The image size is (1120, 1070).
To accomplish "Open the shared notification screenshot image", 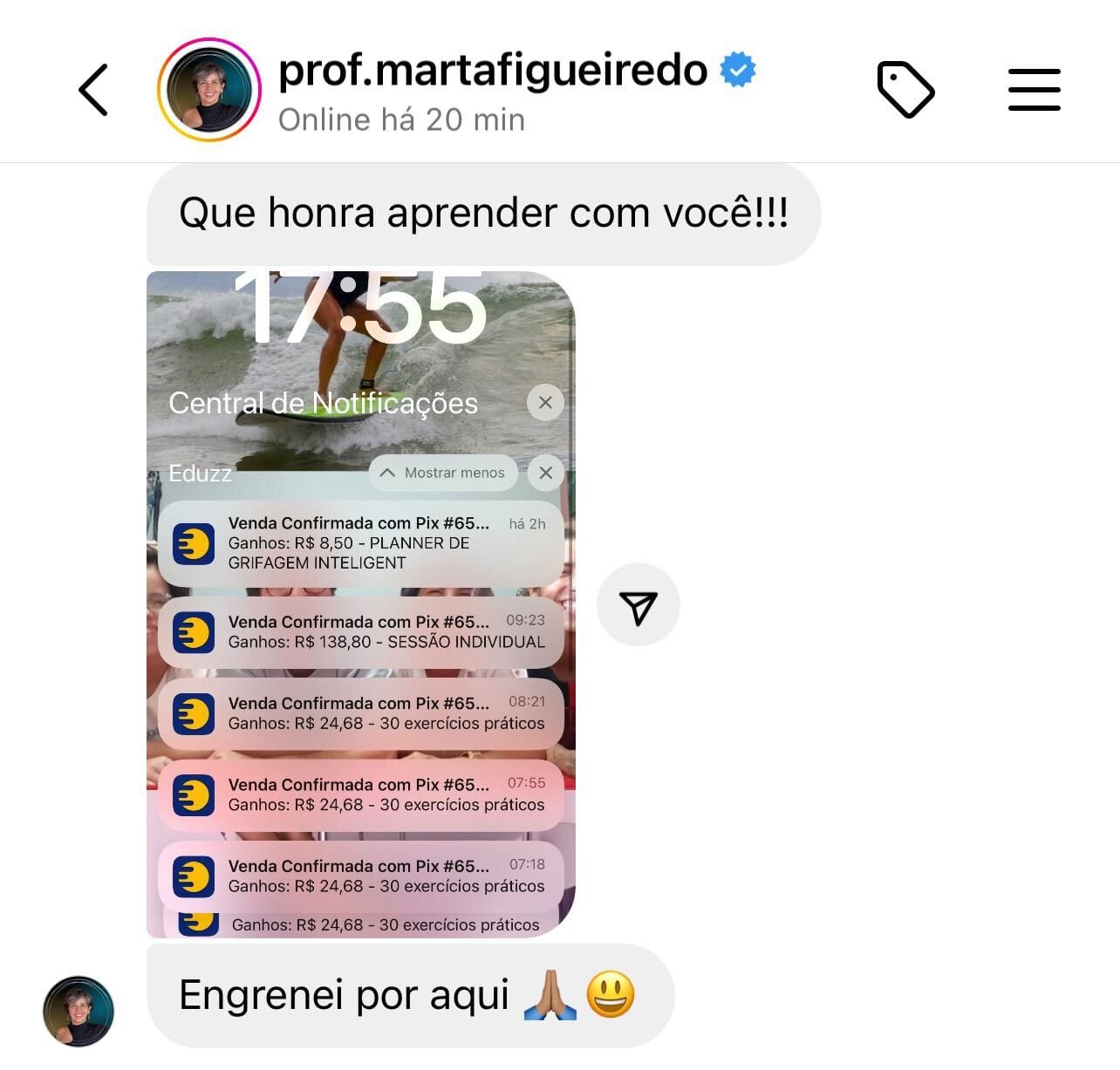I will tap(360, 603).
